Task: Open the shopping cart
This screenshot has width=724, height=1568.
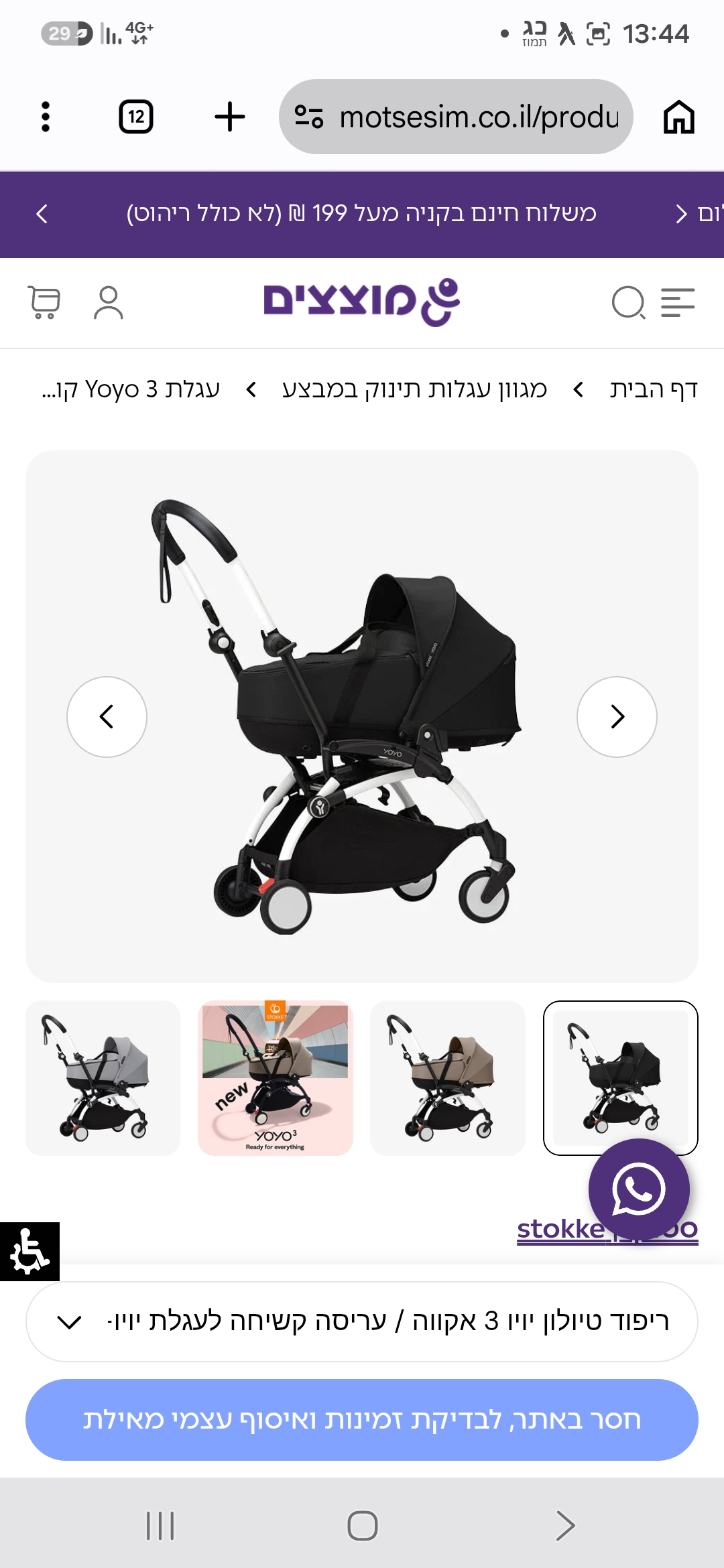Action: pos(44,302)
